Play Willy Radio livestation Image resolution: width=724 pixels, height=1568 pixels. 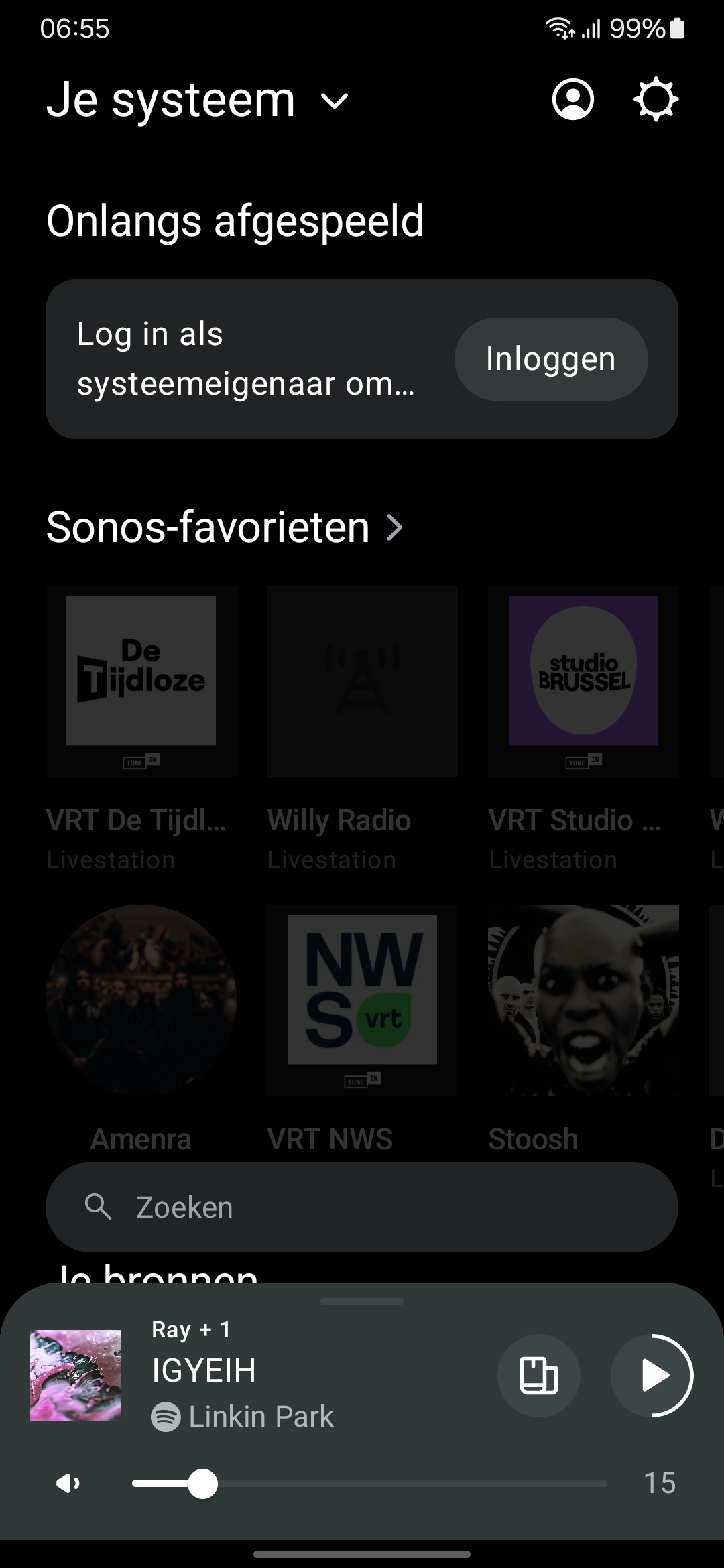pos(362,681)
